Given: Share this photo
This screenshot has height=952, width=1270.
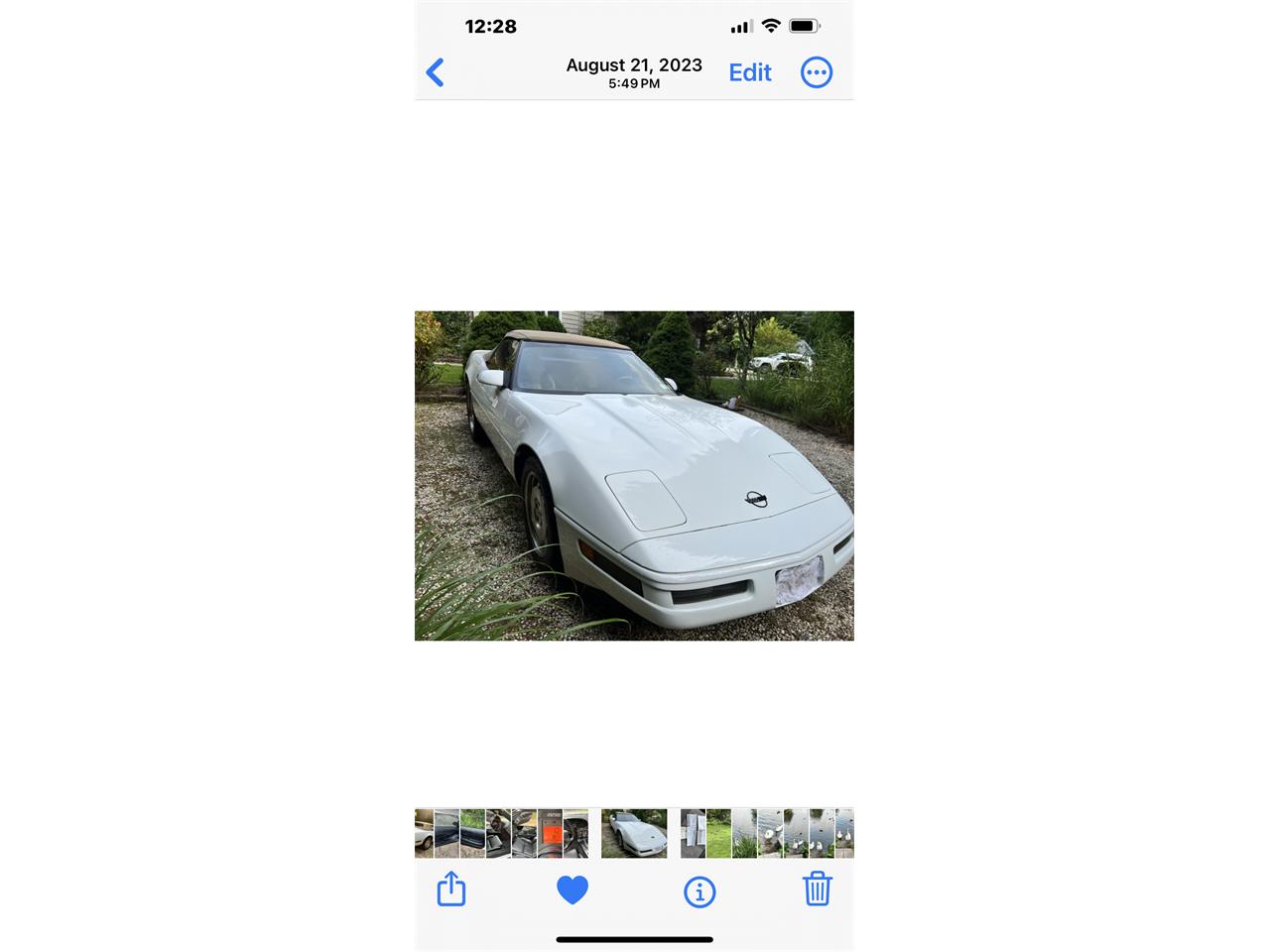Looking at the screenshot, I should pyautogui.click(x=451, y=889).
